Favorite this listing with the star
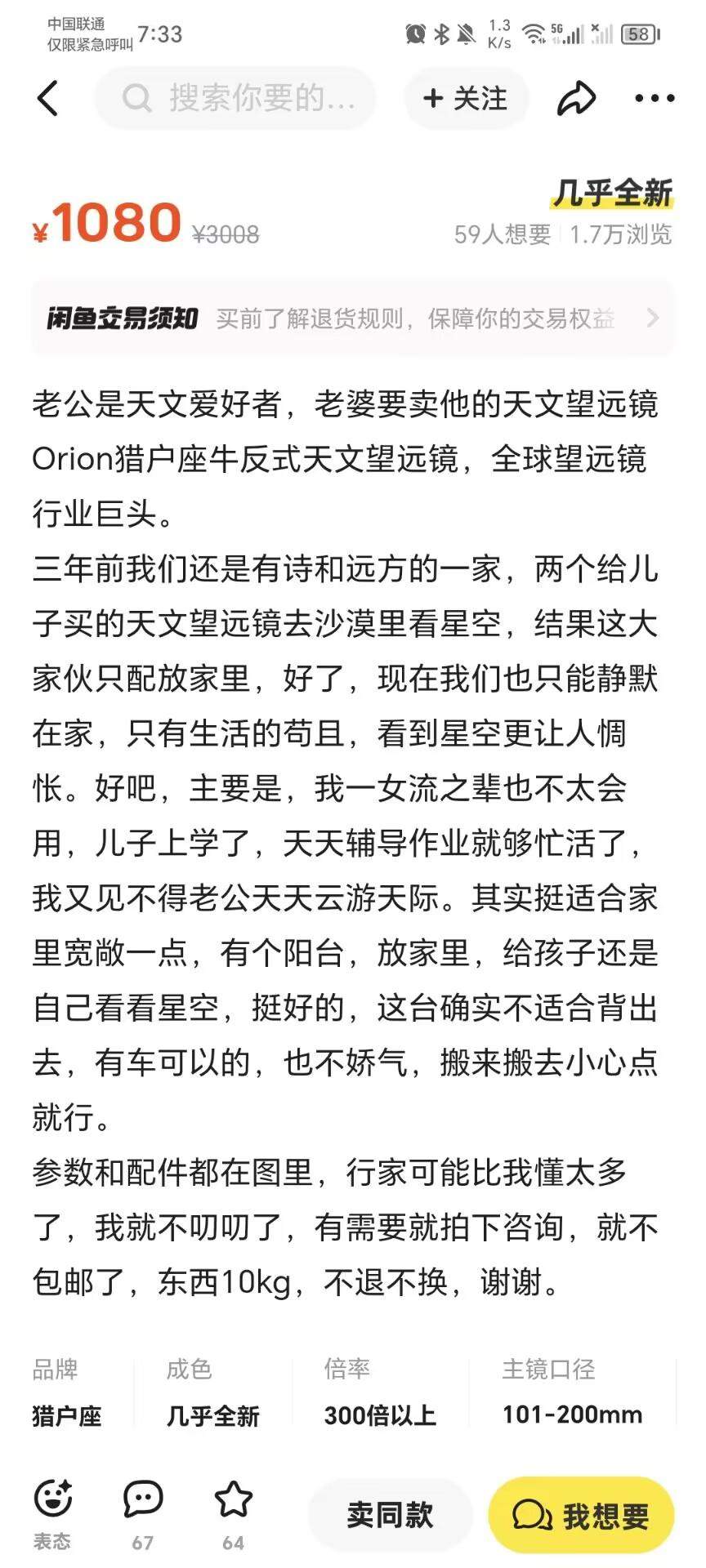This screenshot has width=706, height=1568. [234, 1512]
